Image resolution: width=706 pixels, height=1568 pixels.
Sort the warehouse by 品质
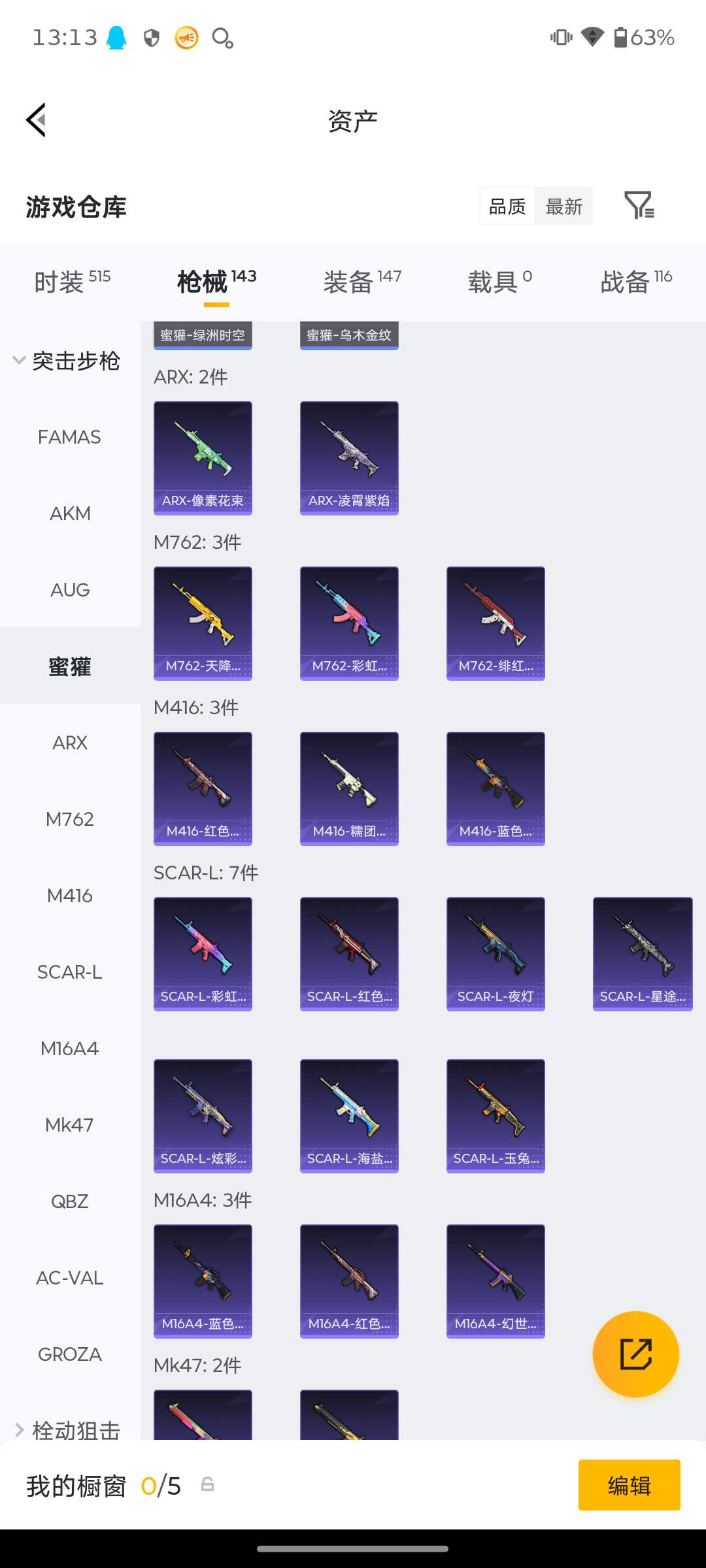pos(507,206)
